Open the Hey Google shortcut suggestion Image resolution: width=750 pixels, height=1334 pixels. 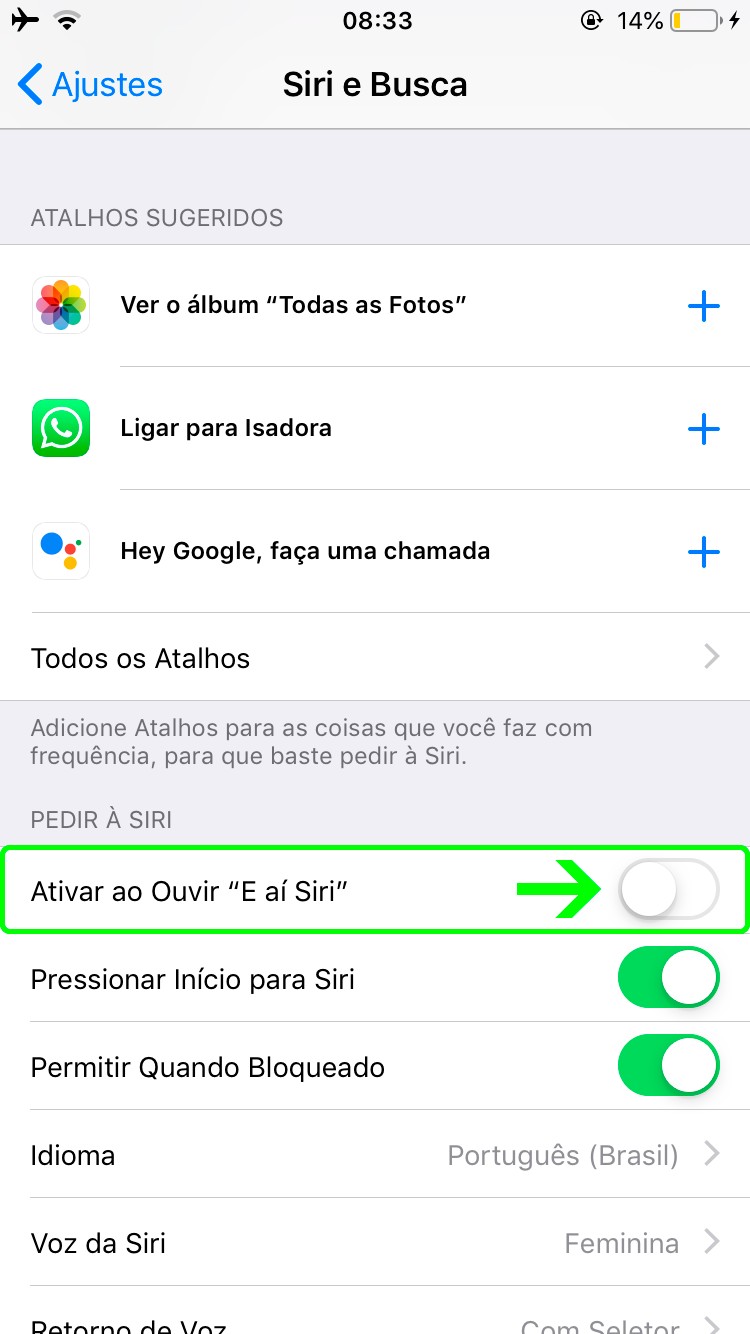click(305, 551)
